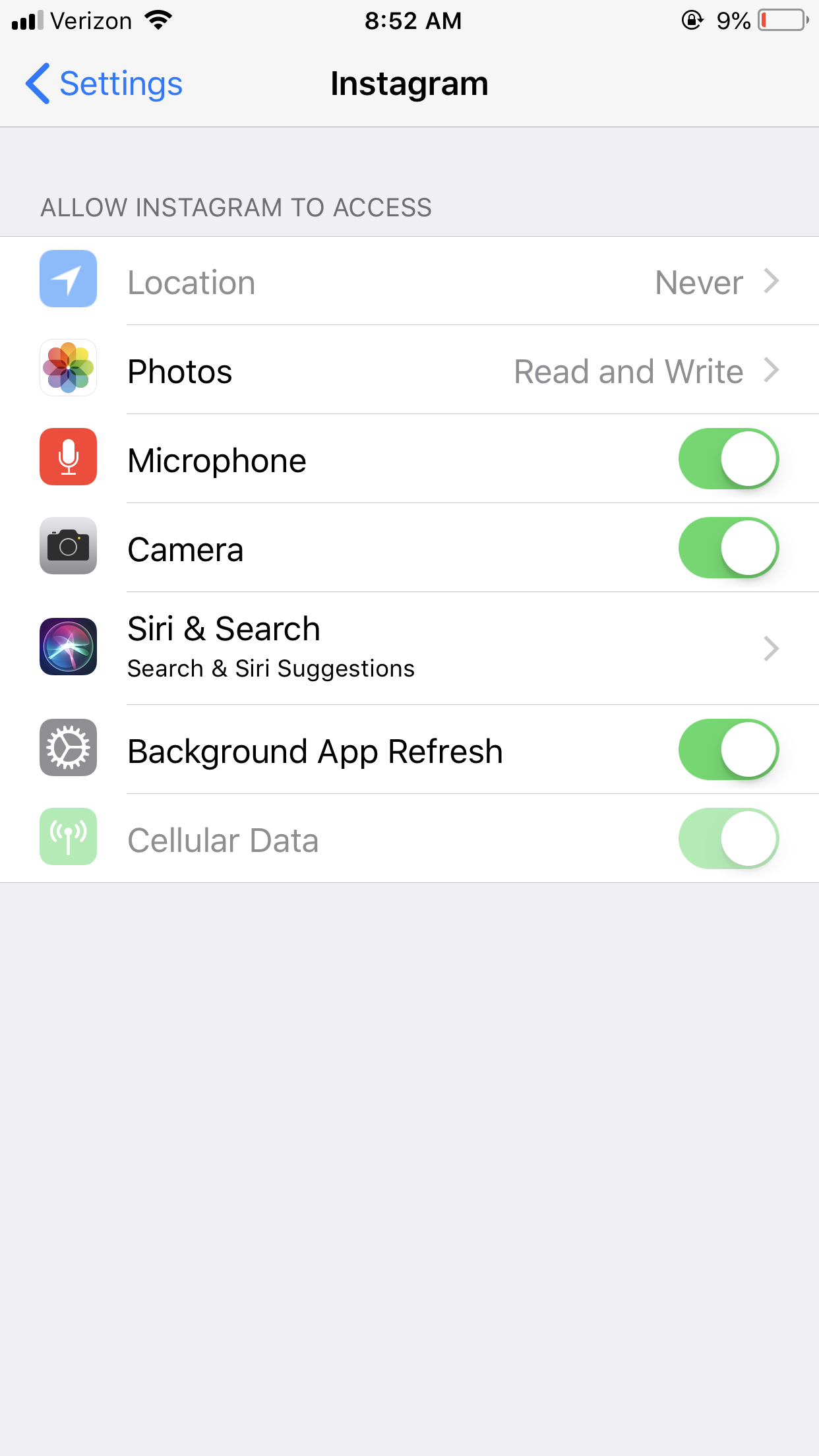
Task: Turn off Microphone access
Action: coord(728,459)
